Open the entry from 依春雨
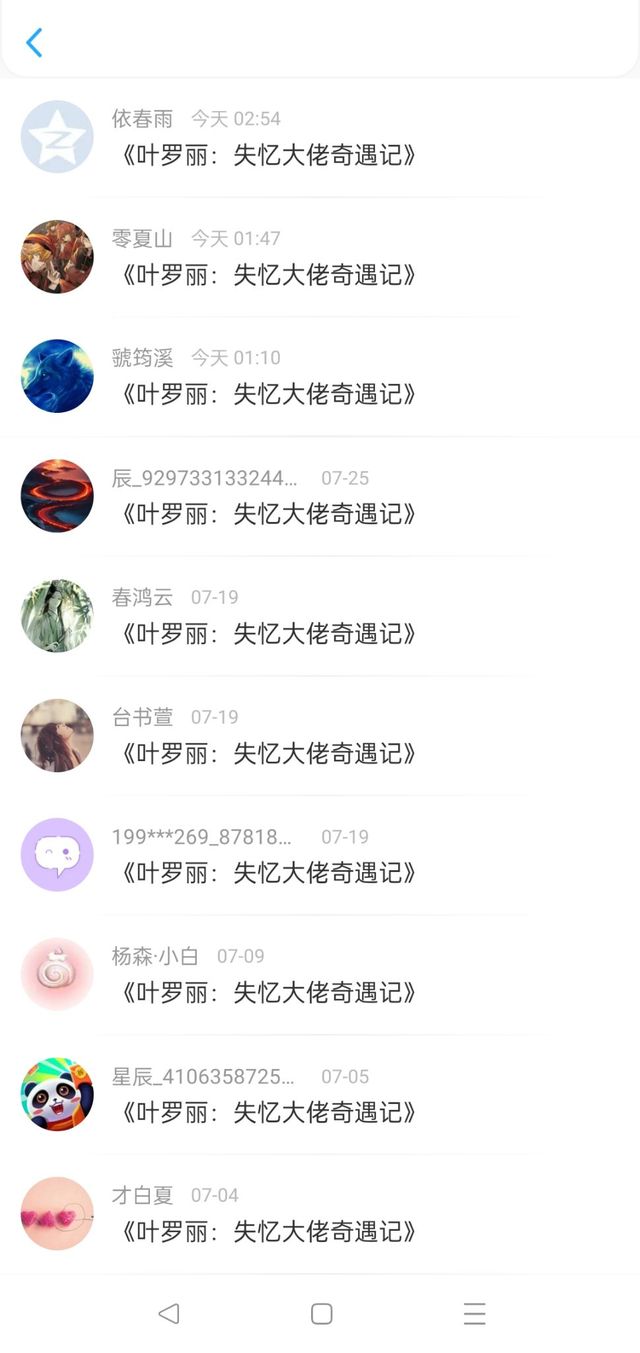Screen dimensions: 640x1353 tap(320, 137)
